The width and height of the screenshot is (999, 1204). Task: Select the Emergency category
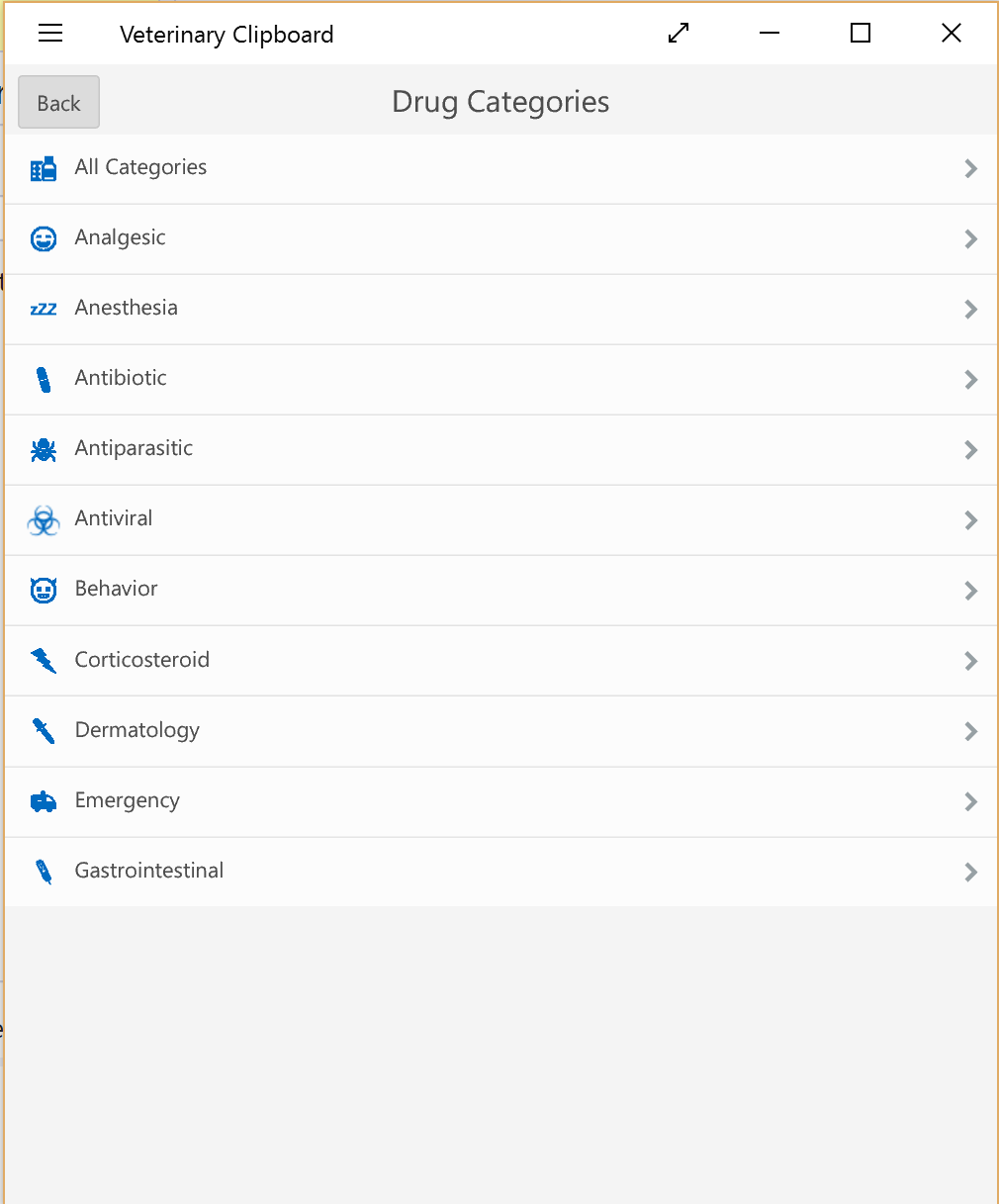[x=128, y=801]
